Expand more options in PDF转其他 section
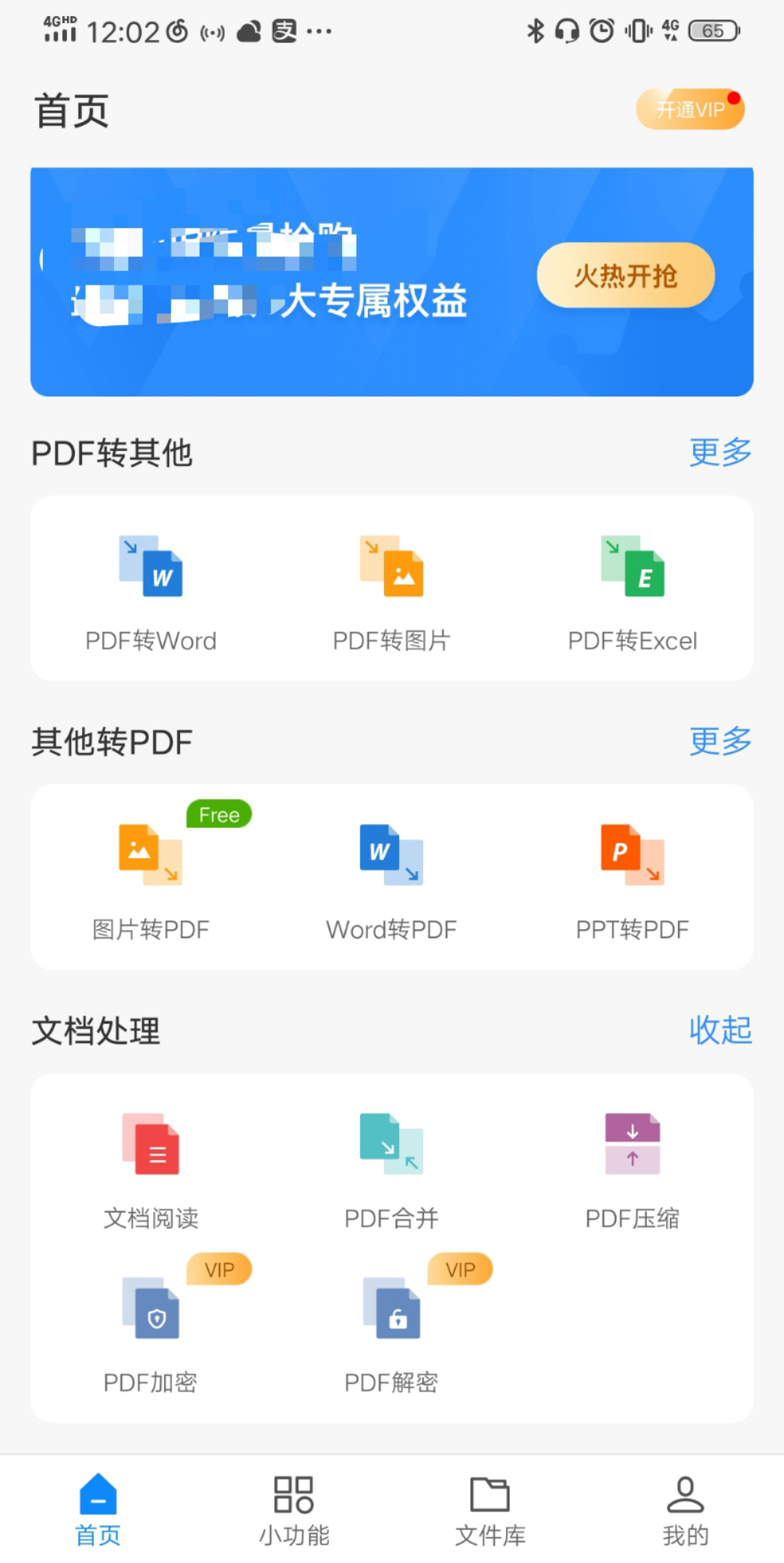This screenshot has height=1563, width=784. (x=720, y=452)
